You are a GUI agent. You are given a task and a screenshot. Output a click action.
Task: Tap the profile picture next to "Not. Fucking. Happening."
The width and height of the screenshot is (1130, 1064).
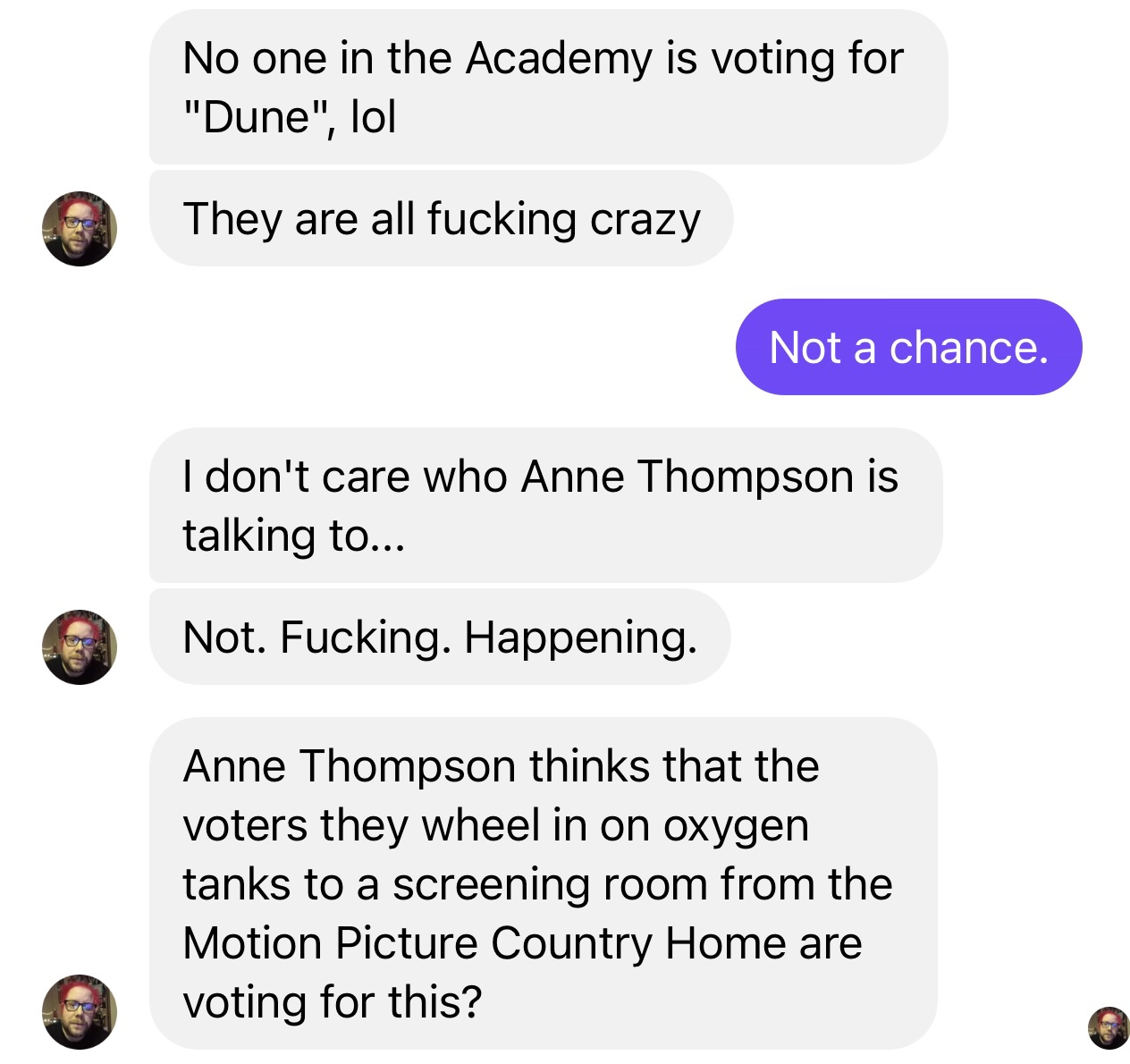coord(80,647)
